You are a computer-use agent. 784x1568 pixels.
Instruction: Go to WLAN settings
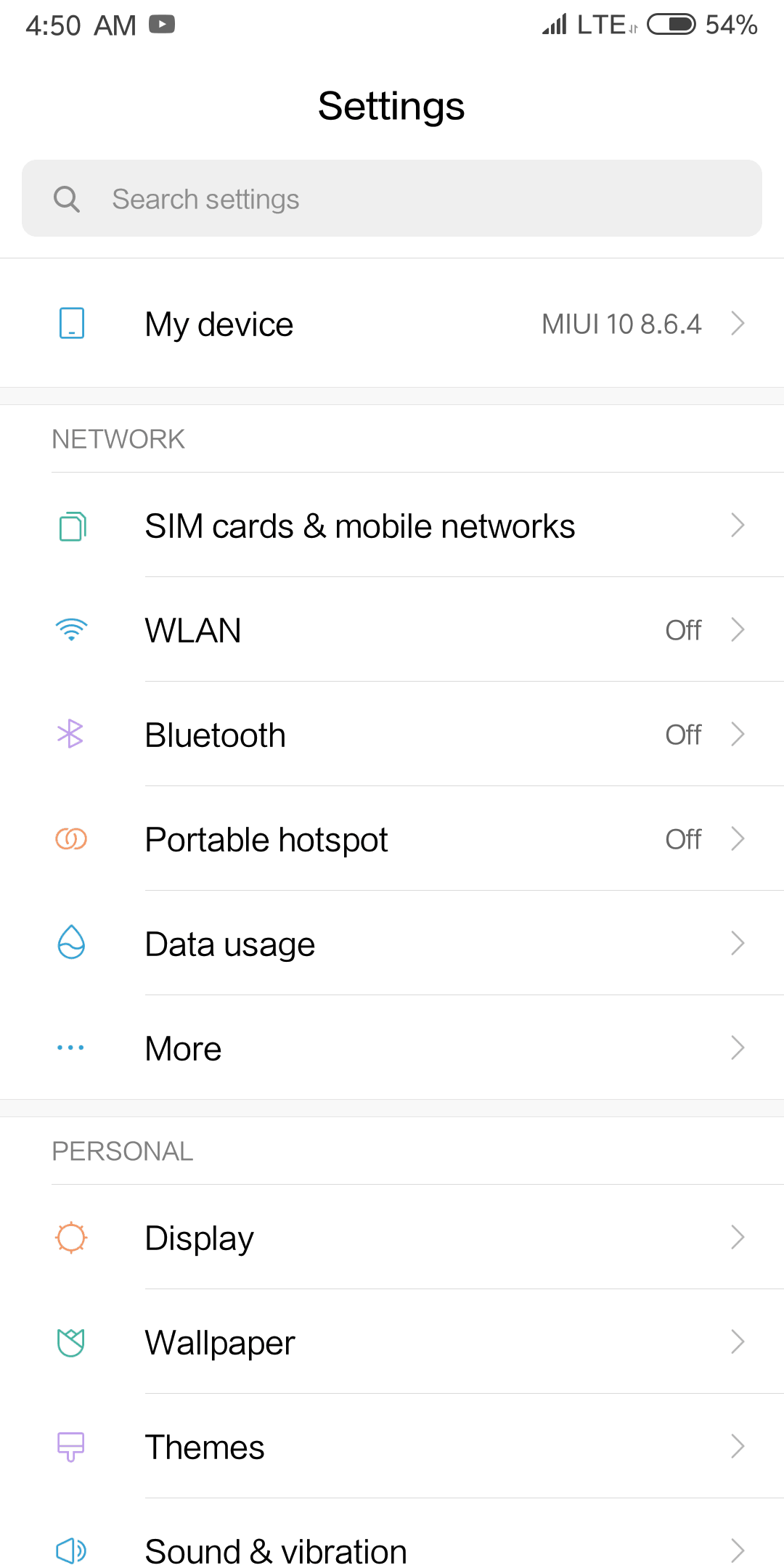tap(392, 629)
